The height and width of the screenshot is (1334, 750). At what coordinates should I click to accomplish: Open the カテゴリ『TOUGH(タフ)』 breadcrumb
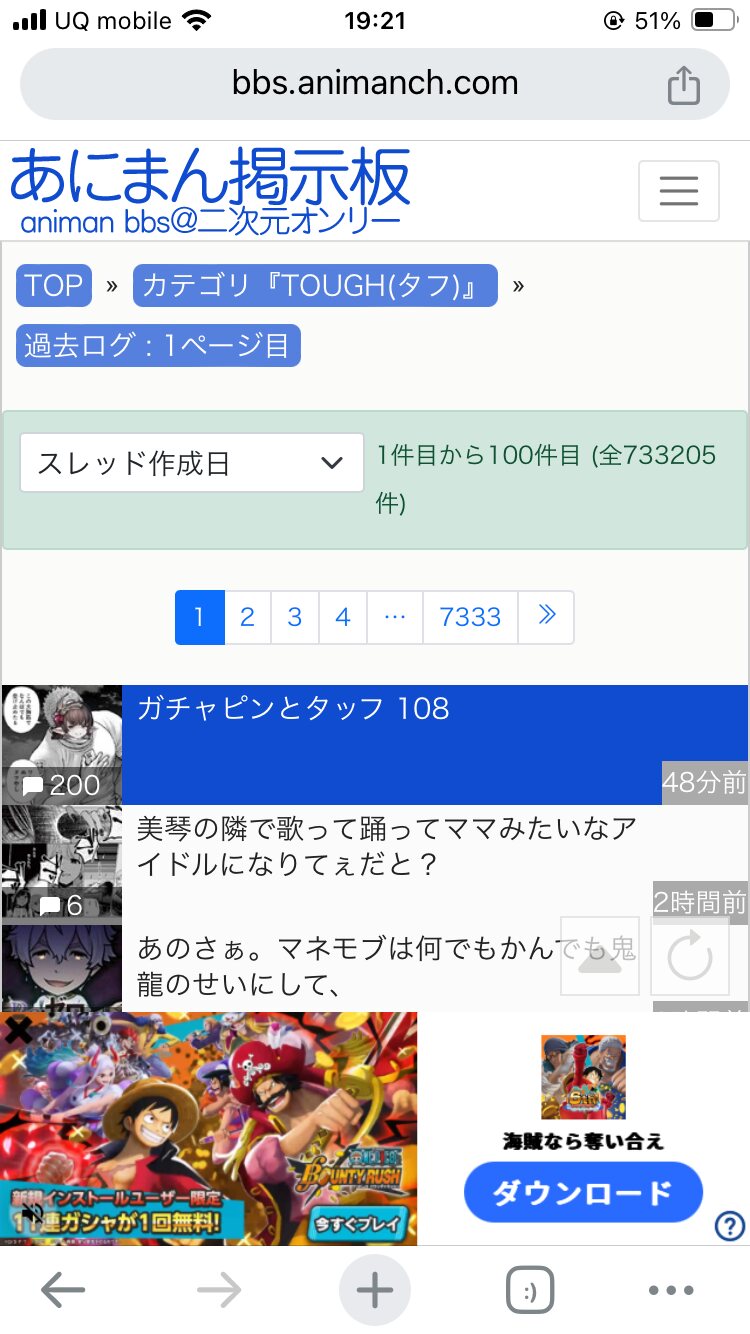[x=314, y=286]
